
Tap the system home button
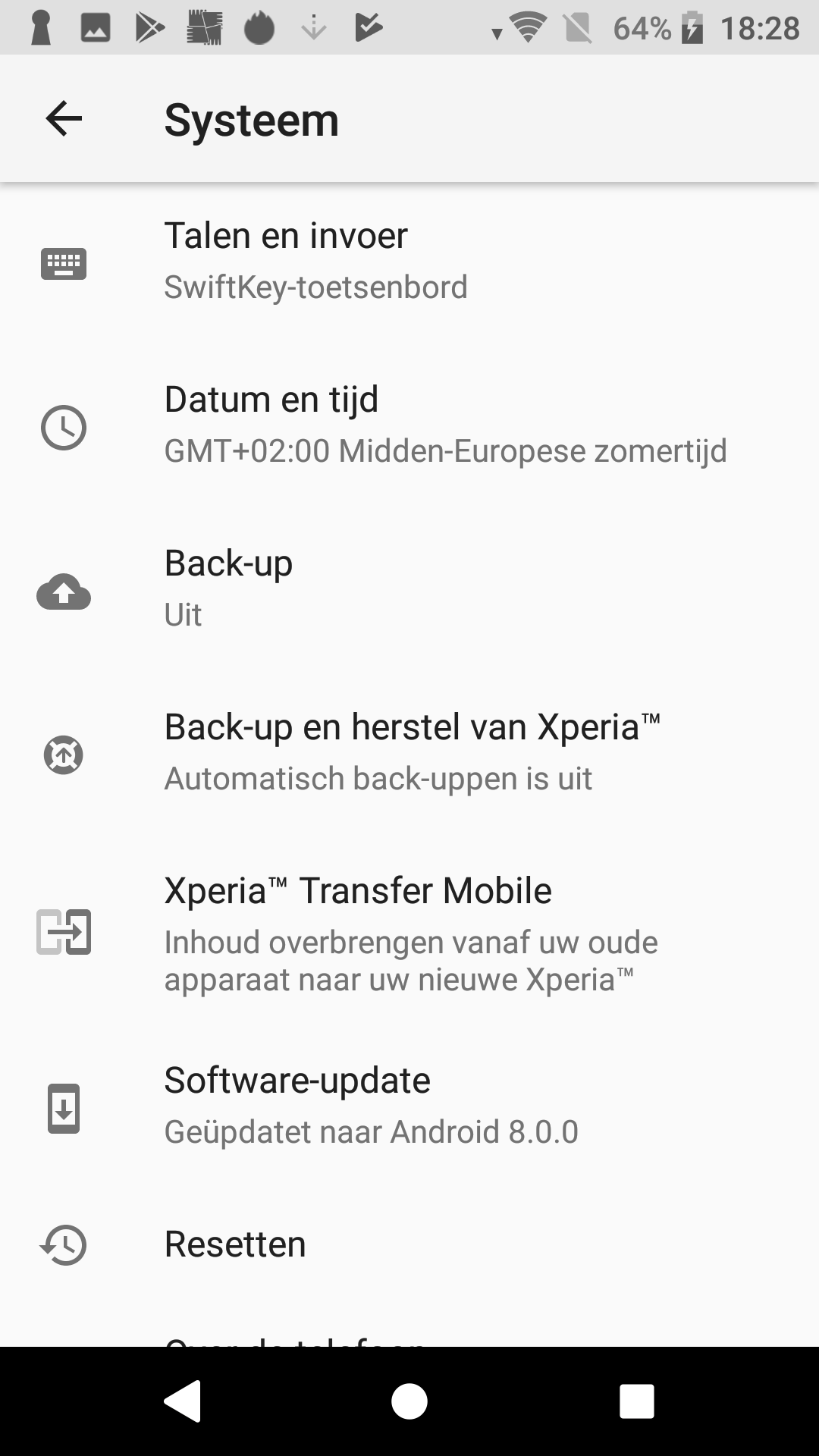pos(409,1401)
